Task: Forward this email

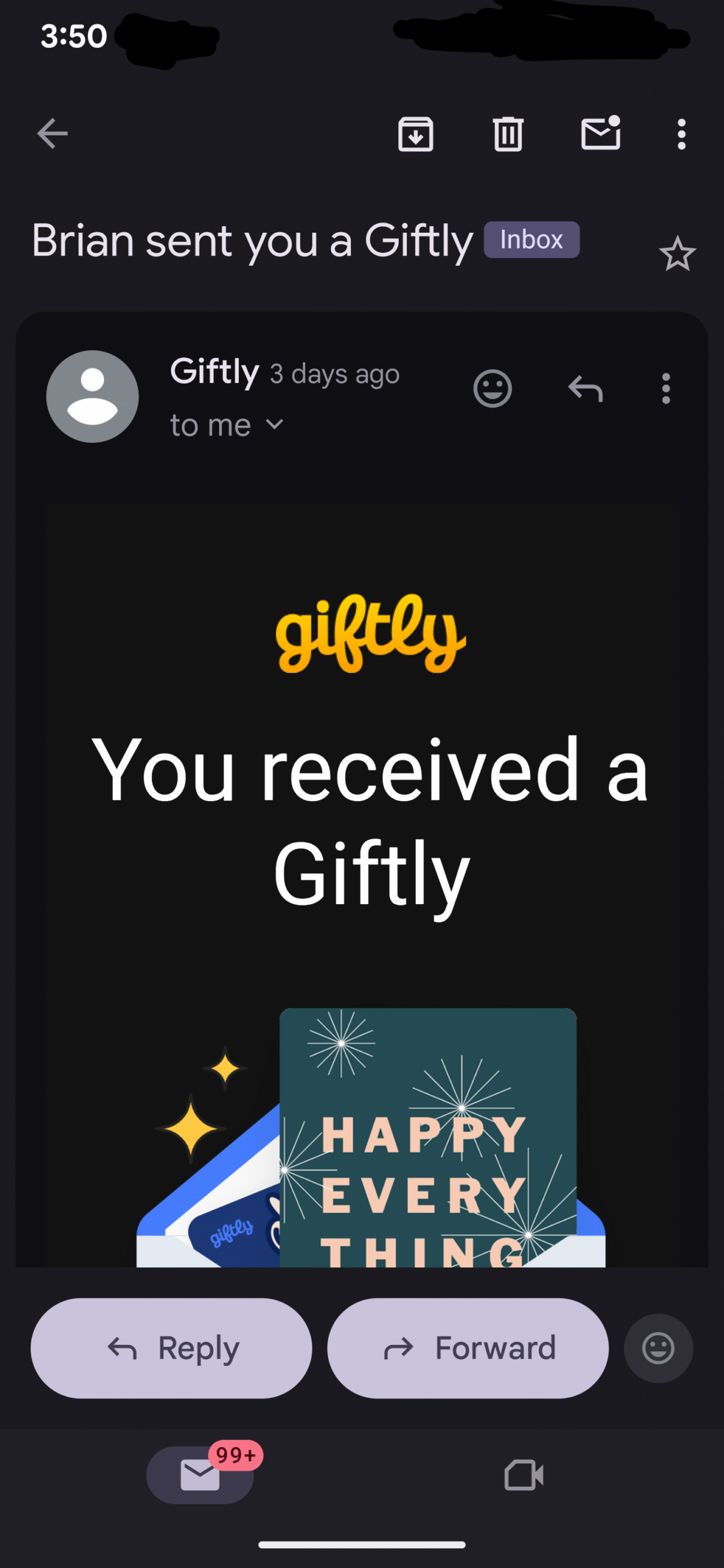Action: (x=468, y=1348)
